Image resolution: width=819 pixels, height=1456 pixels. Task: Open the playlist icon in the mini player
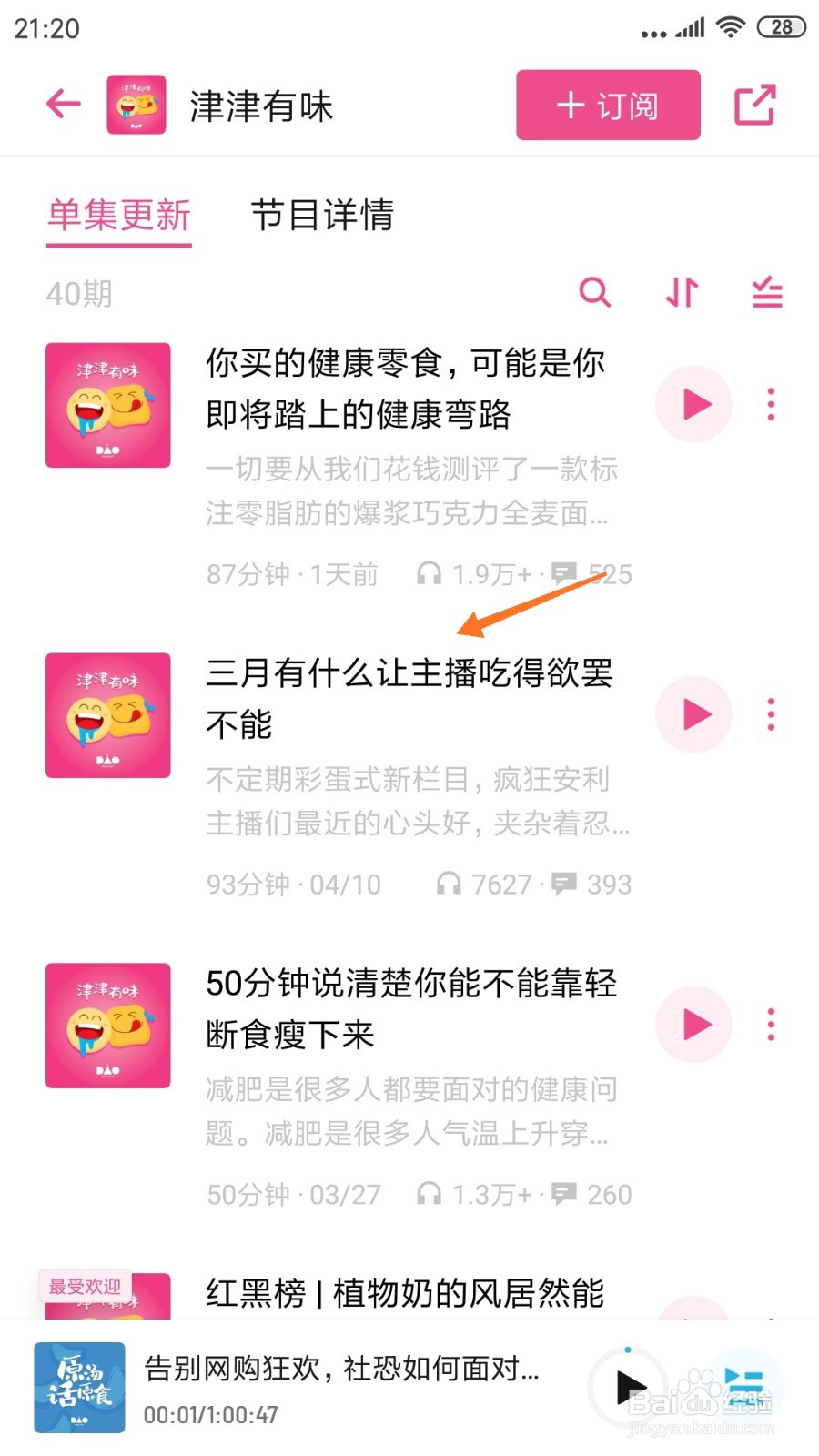click(746, 1386)
